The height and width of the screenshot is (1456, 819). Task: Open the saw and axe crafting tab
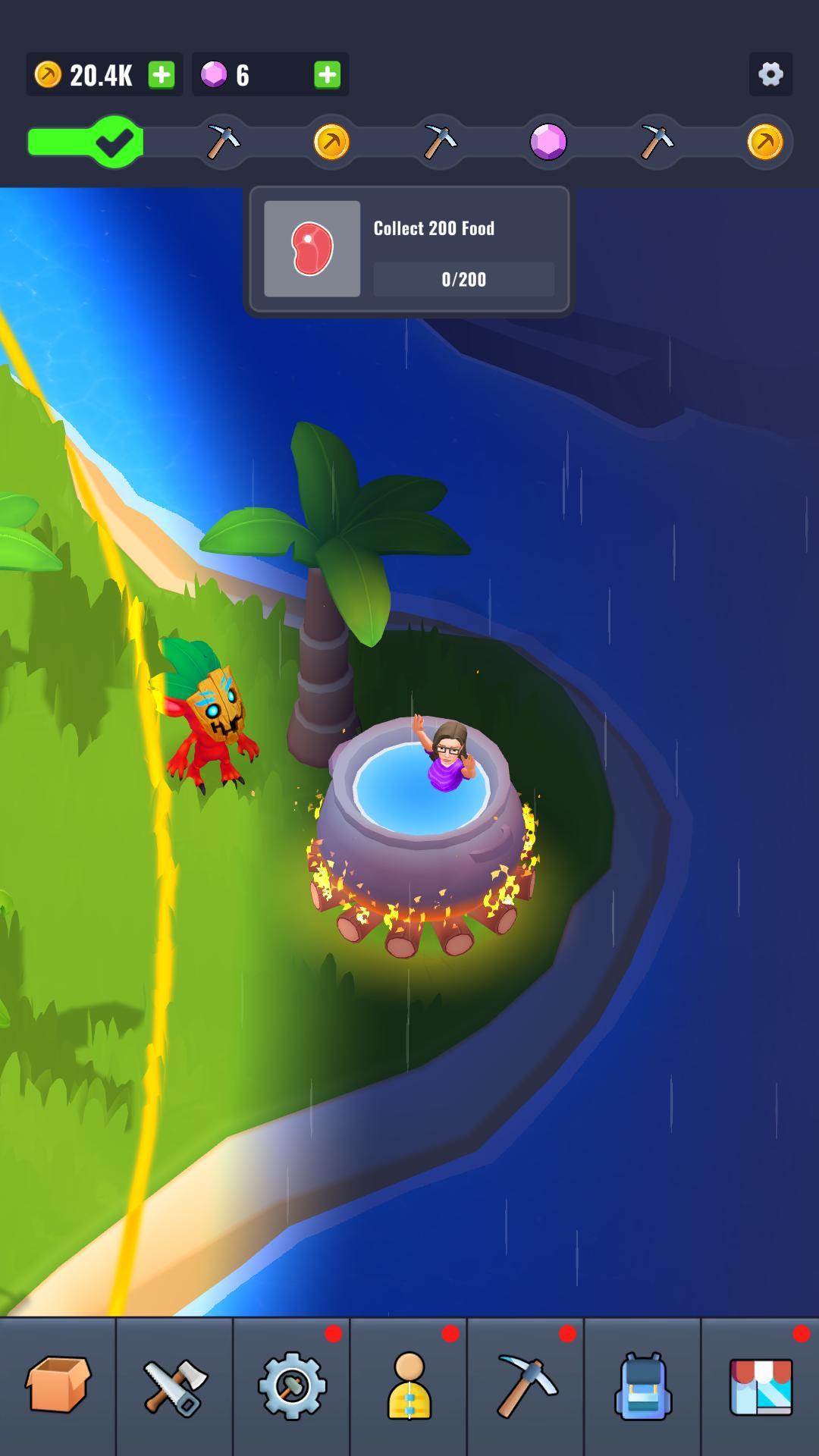[174, 1385]
